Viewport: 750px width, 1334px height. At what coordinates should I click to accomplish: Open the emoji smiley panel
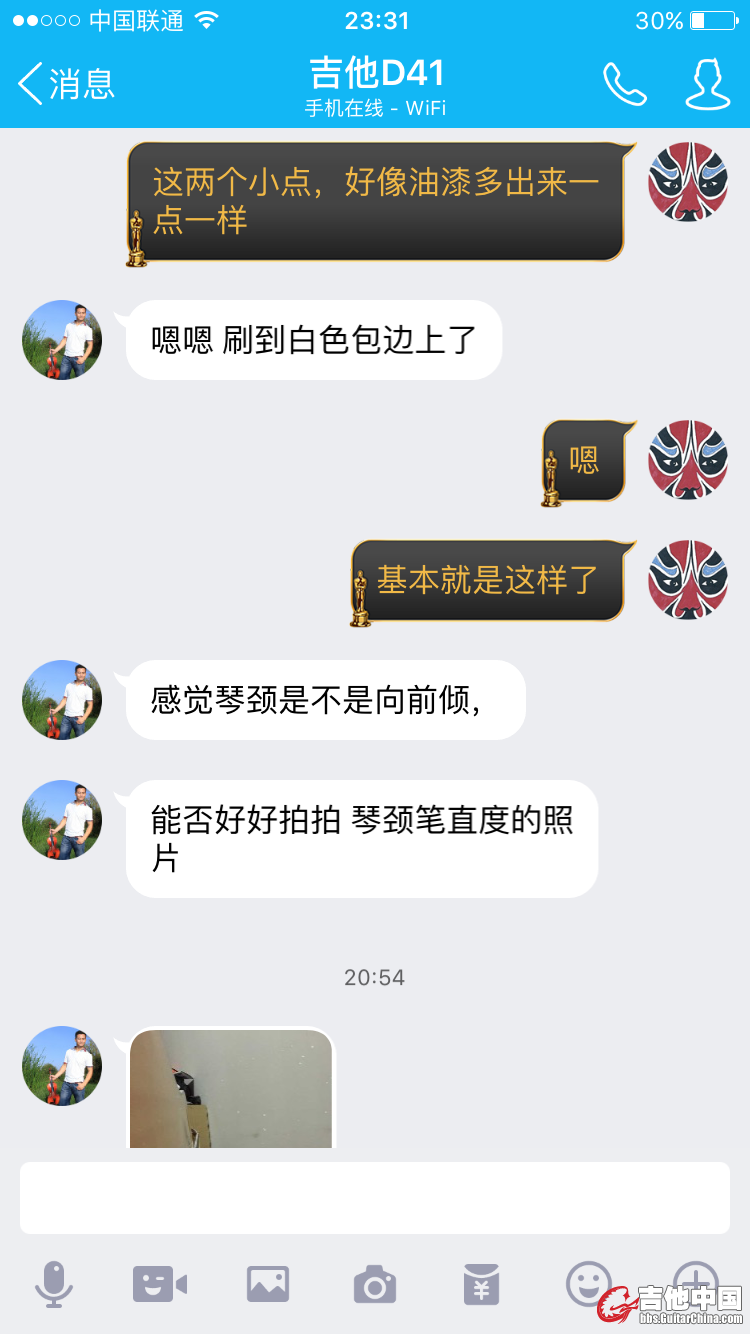pos(588,1281)
